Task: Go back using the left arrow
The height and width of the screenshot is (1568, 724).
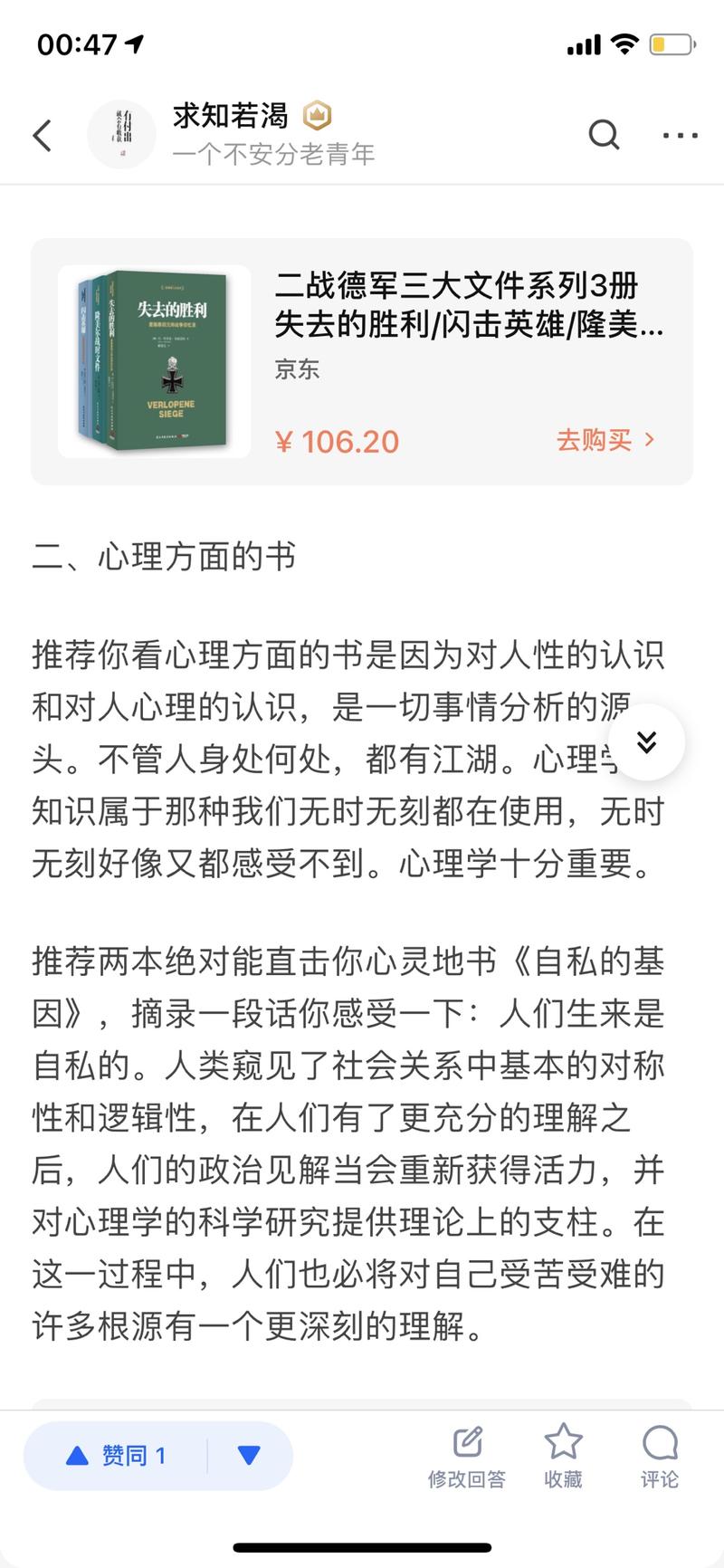Action: (41, 134)
